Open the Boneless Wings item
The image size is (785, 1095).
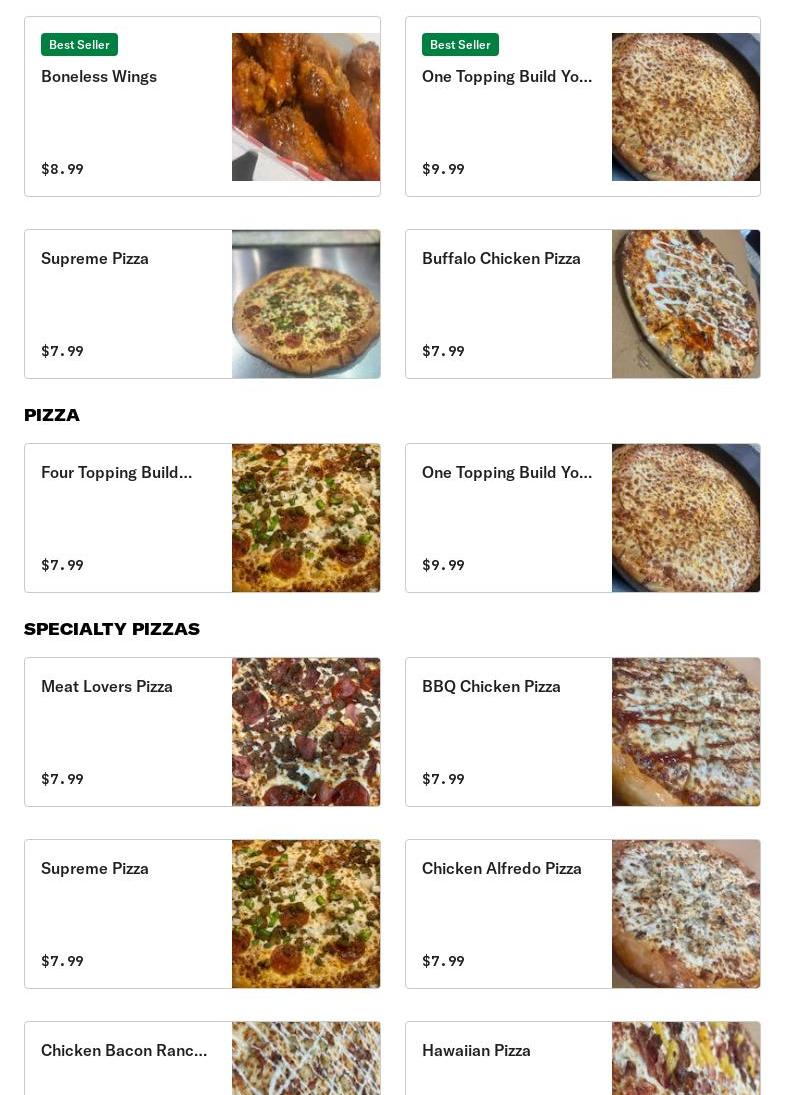202,107
